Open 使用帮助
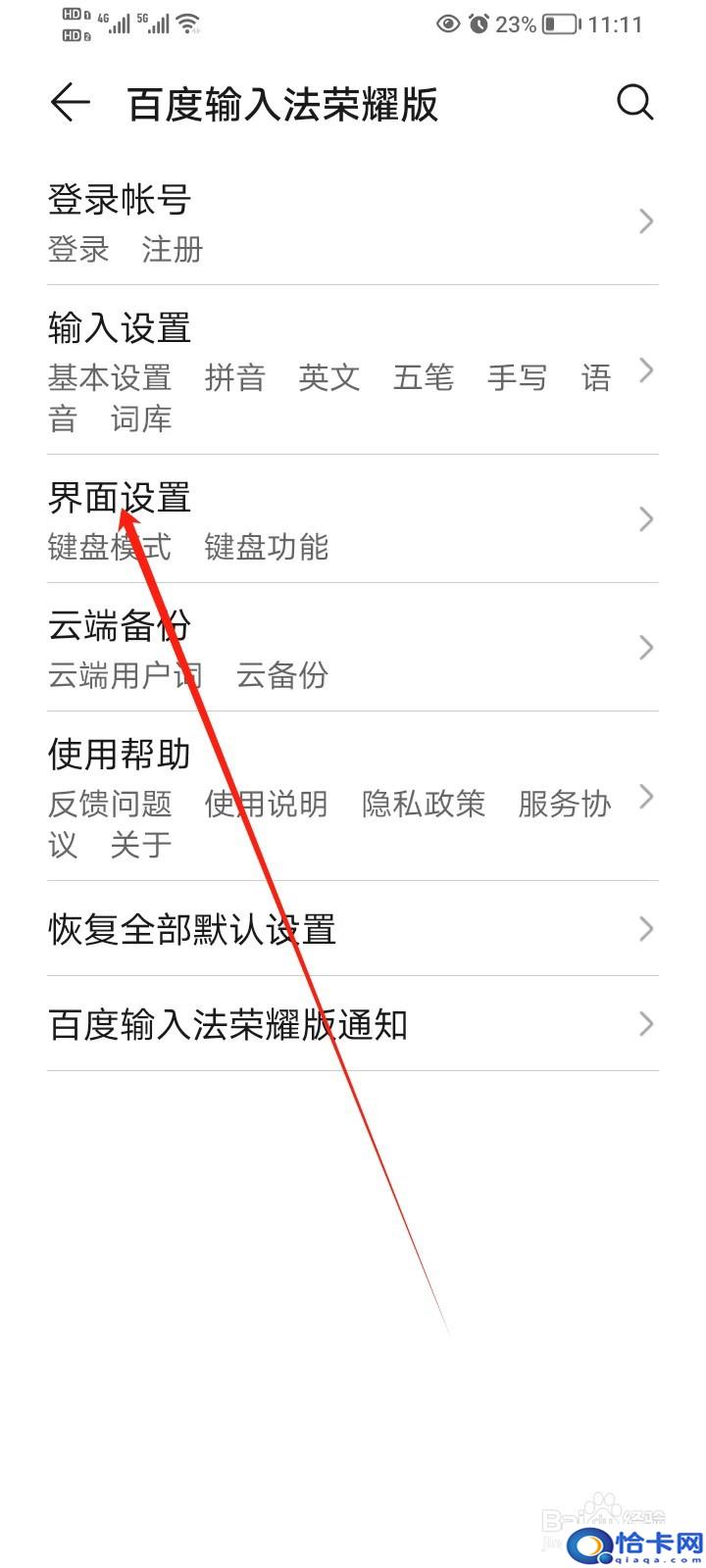 [353, 796]
